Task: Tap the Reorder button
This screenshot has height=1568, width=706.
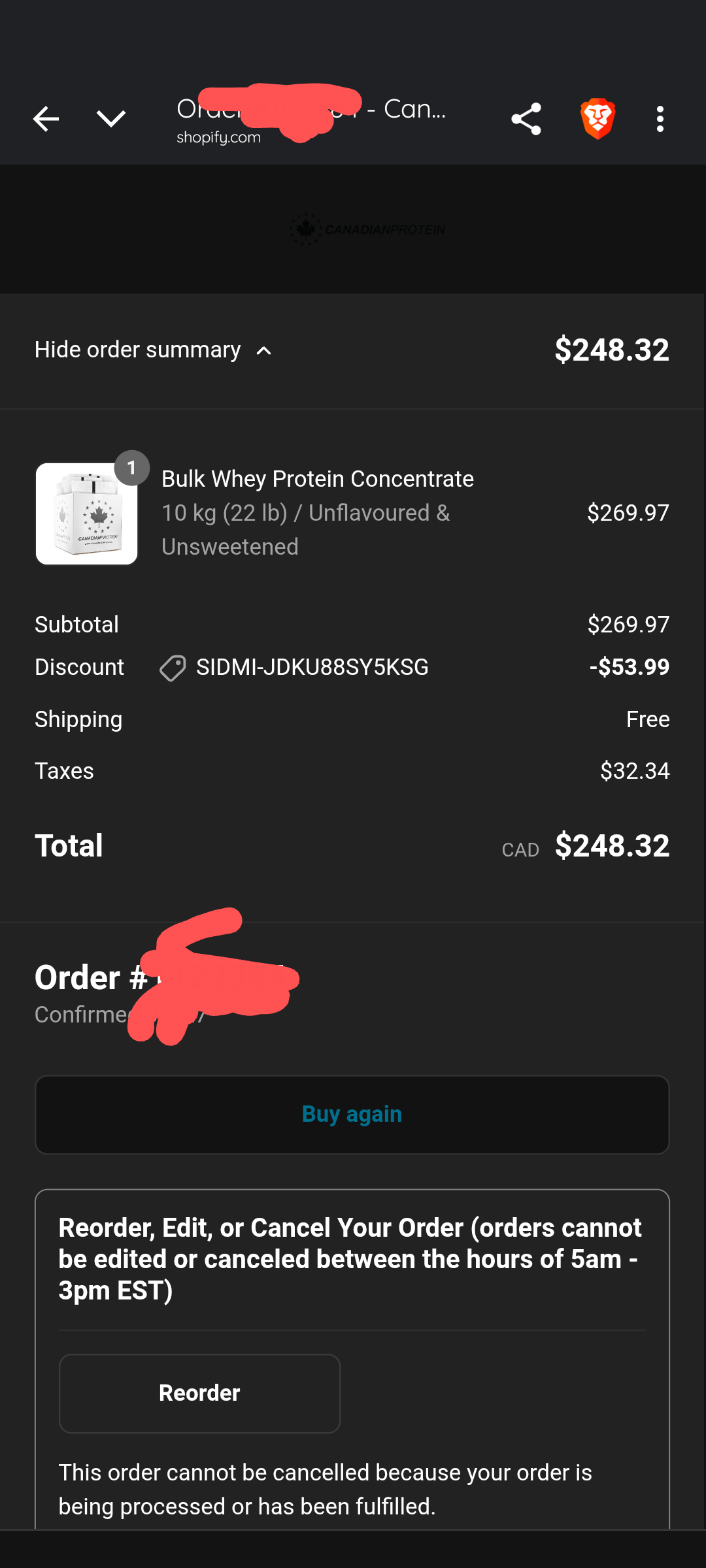Action: tap(199, 1393)
